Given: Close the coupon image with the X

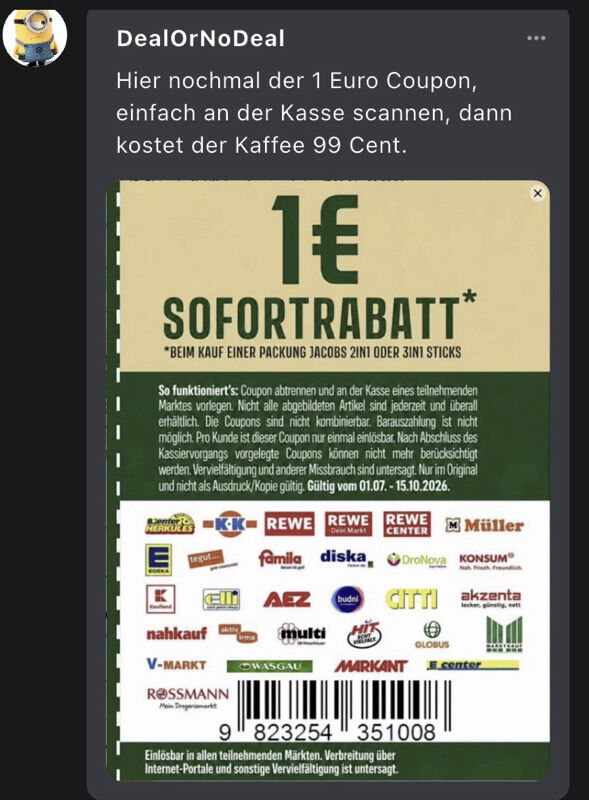Looking at the screenshot, I should [537, 193].
